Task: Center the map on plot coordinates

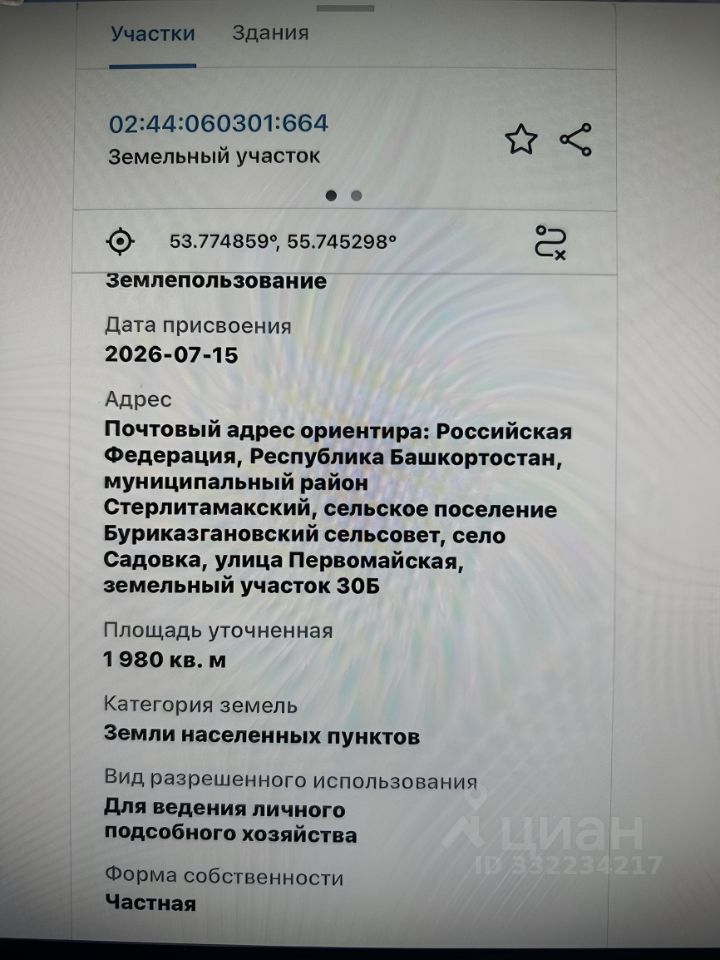Action: point(120,241)
